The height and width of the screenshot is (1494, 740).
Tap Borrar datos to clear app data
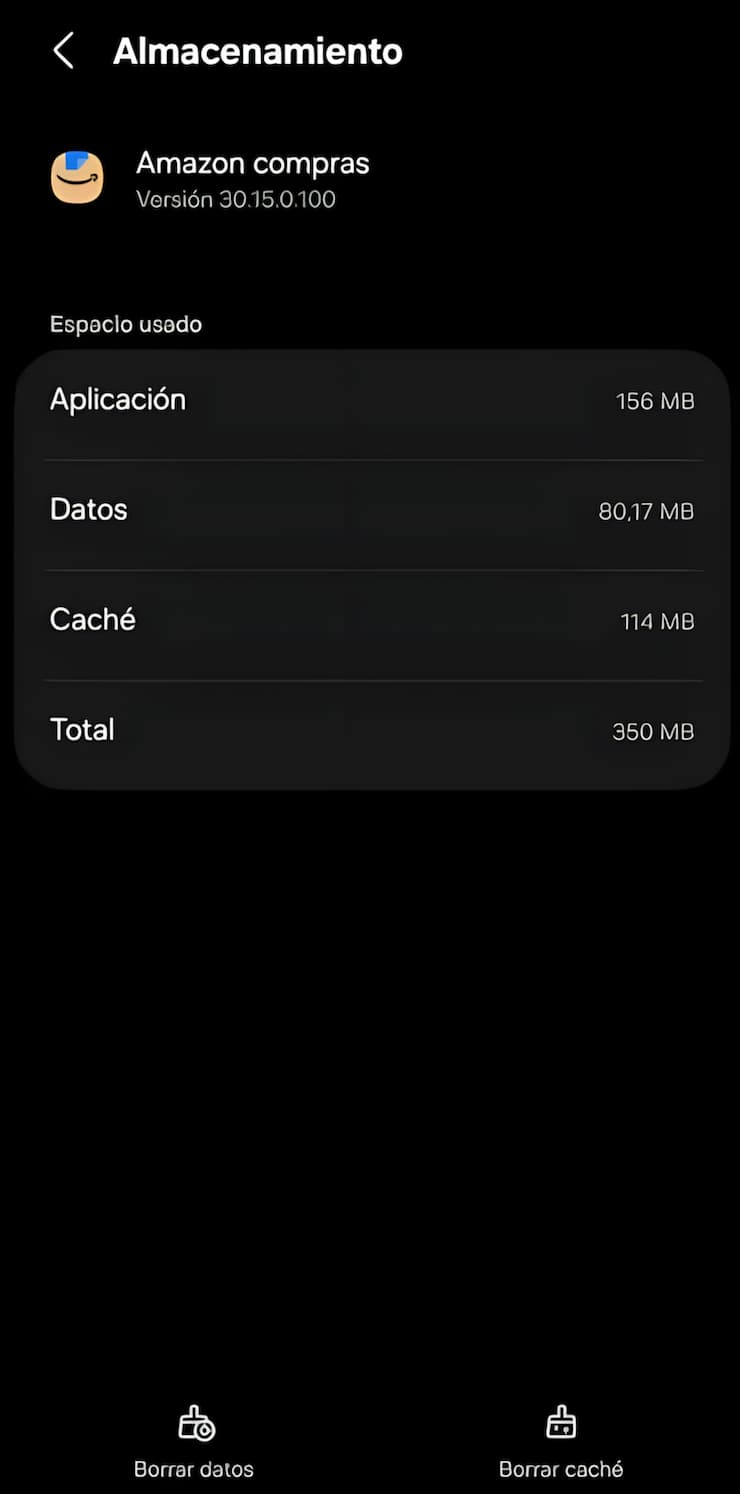coord(194,1441)
